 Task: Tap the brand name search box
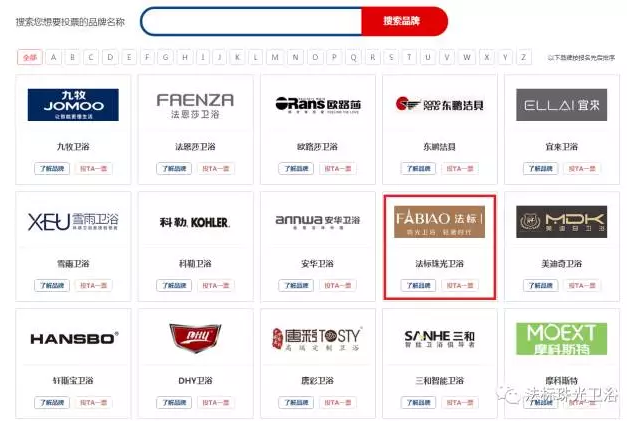click(251, 21)
